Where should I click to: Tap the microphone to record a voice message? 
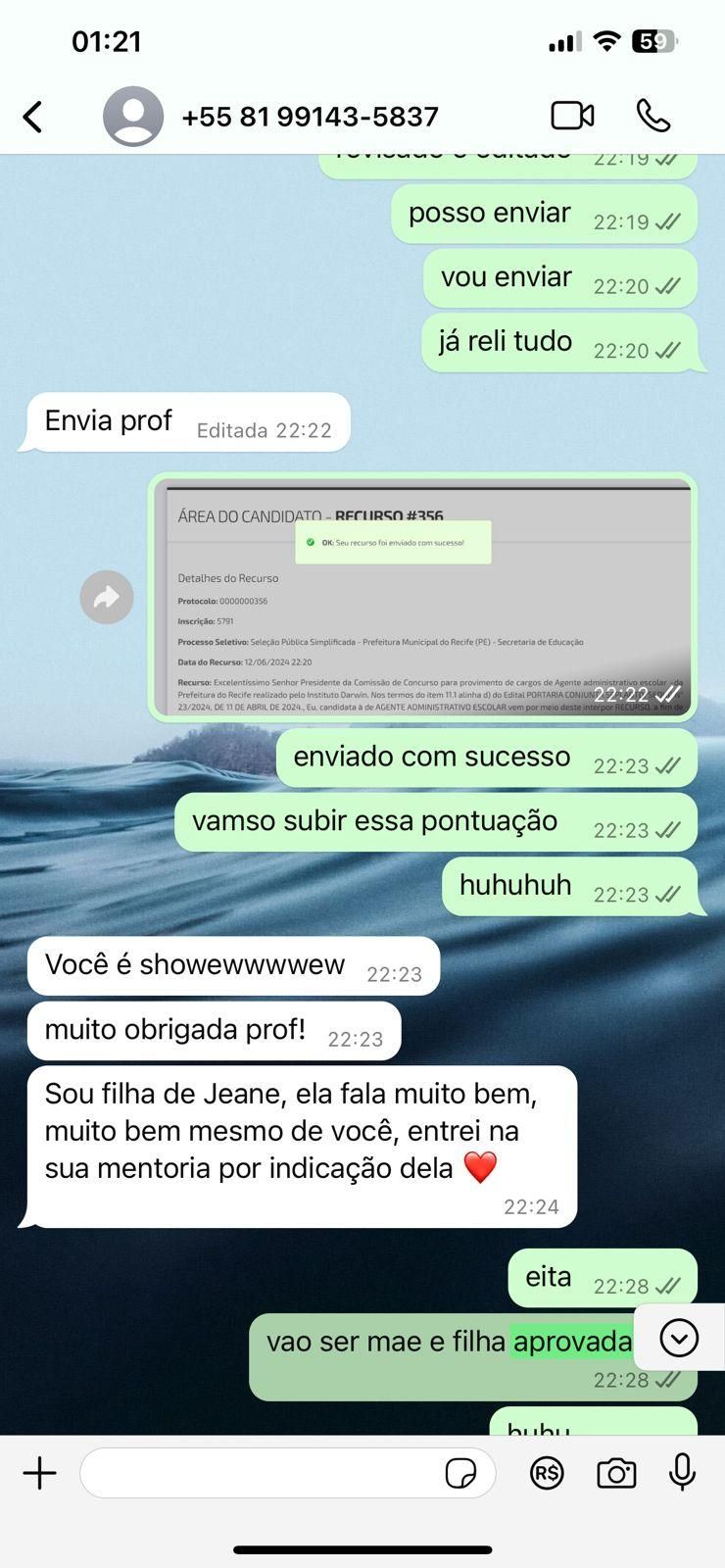coord(682,1472)
